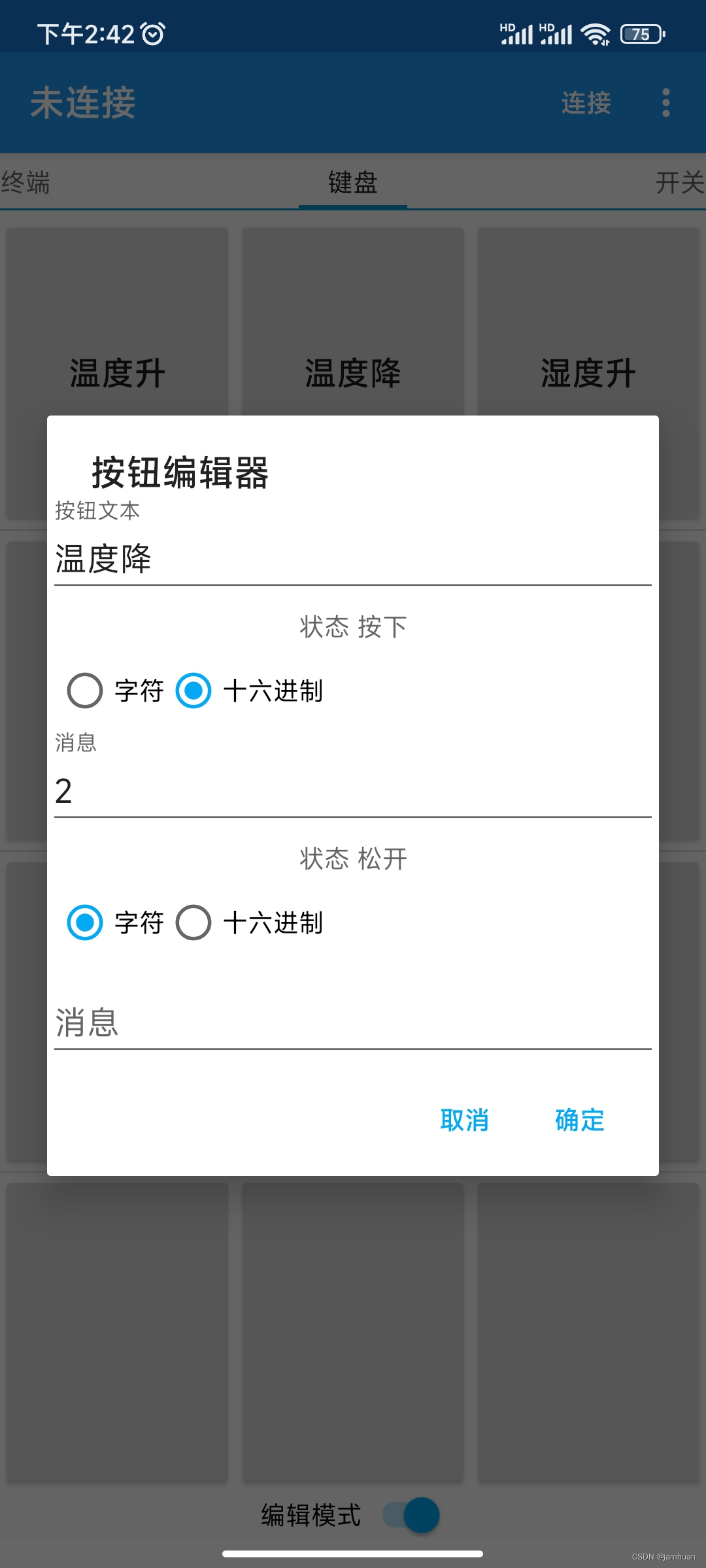Focus the empty 松开 消息 field
The height and width of the screenshot is (1568, 706).
pos(353,1022)
